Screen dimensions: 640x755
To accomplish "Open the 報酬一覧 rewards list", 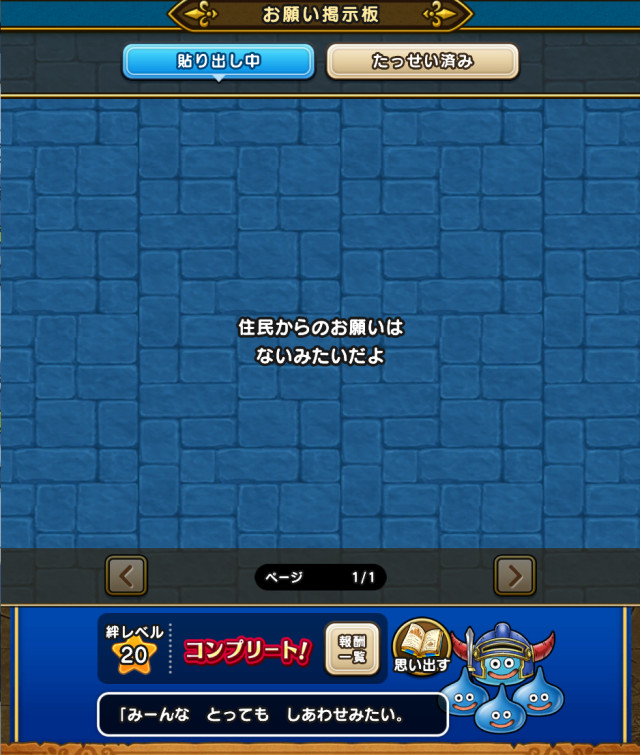I will [x=352, y=649].
